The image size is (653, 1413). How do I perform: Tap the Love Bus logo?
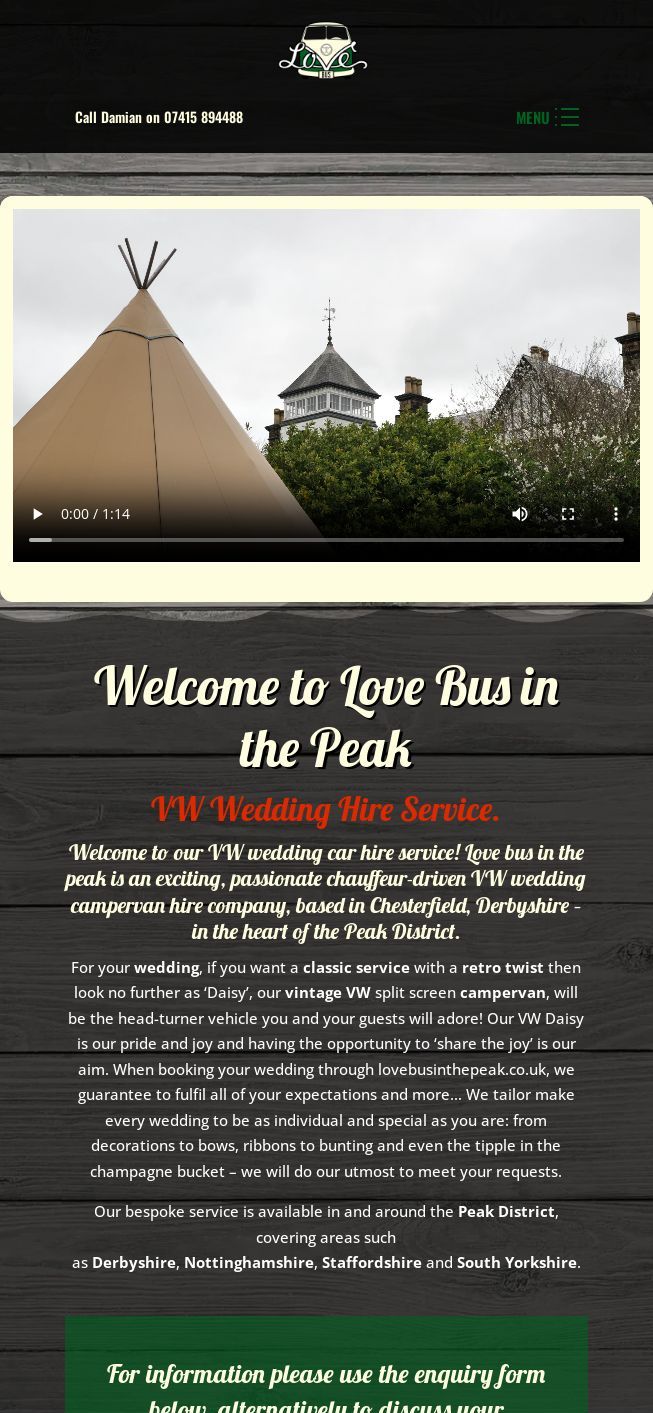click(323, 51)
